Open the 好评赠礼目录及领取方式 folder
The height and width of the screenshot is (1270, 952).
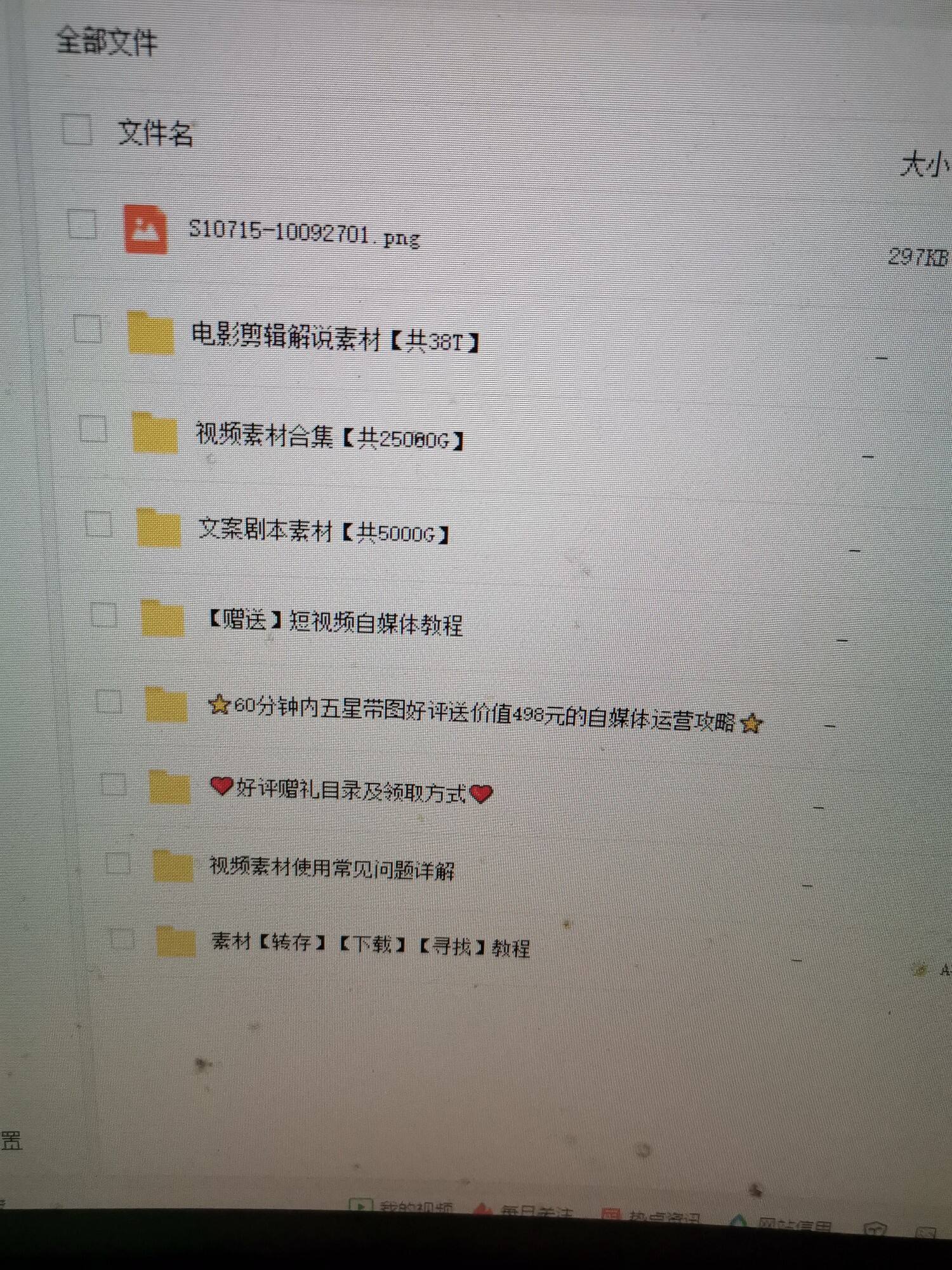point(350,791)
